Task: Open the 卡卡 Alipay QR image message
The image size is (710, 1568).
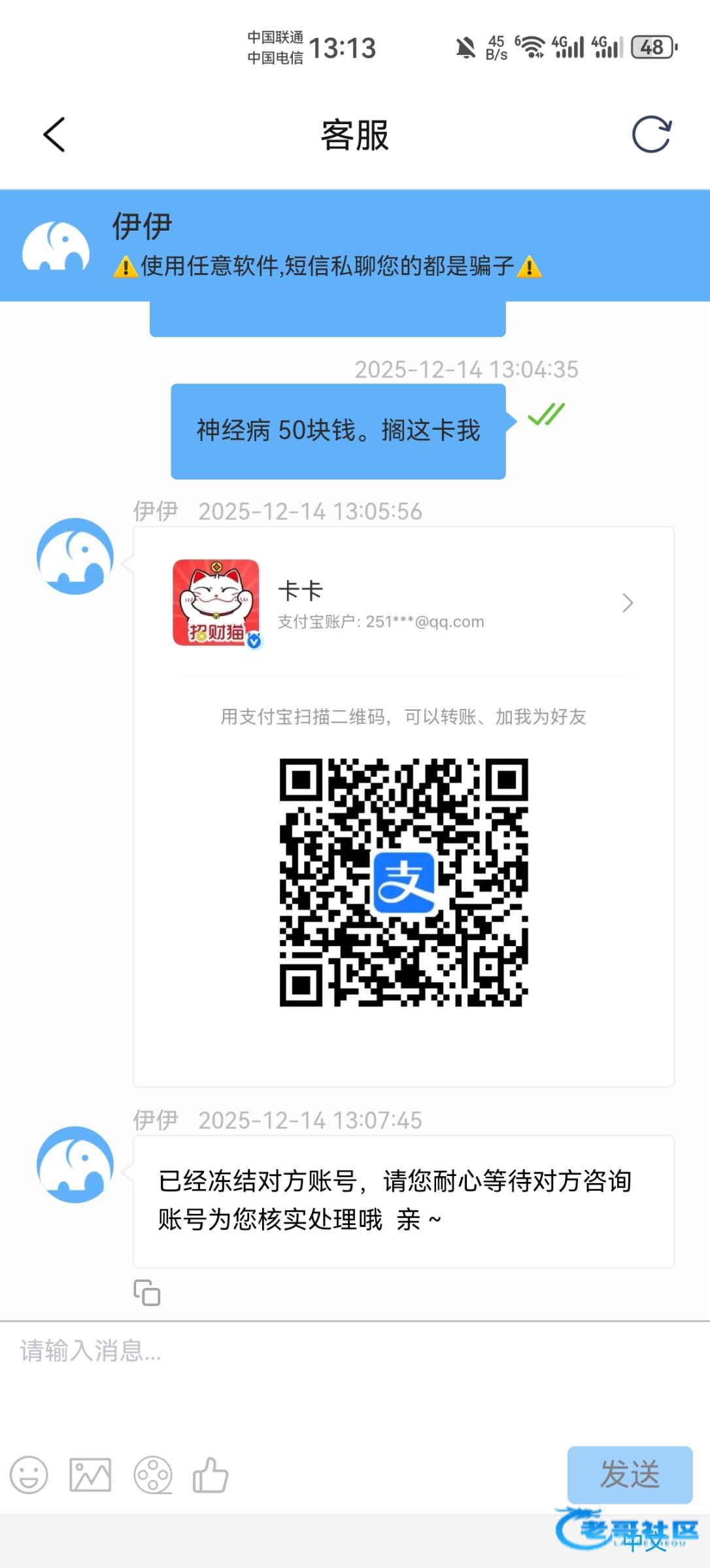Action: 403,806
